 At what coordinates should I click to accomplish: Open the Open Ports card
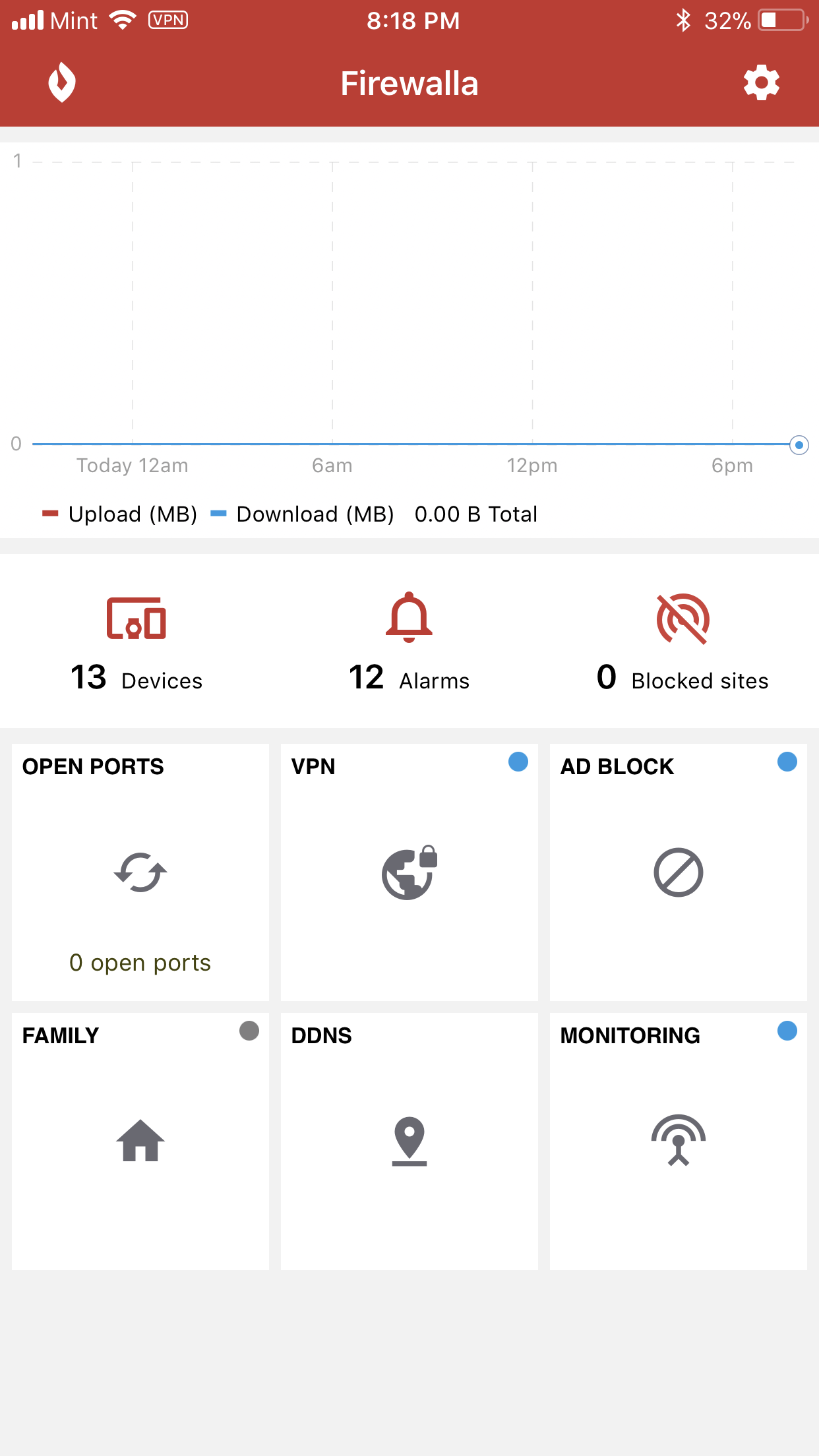140,872
